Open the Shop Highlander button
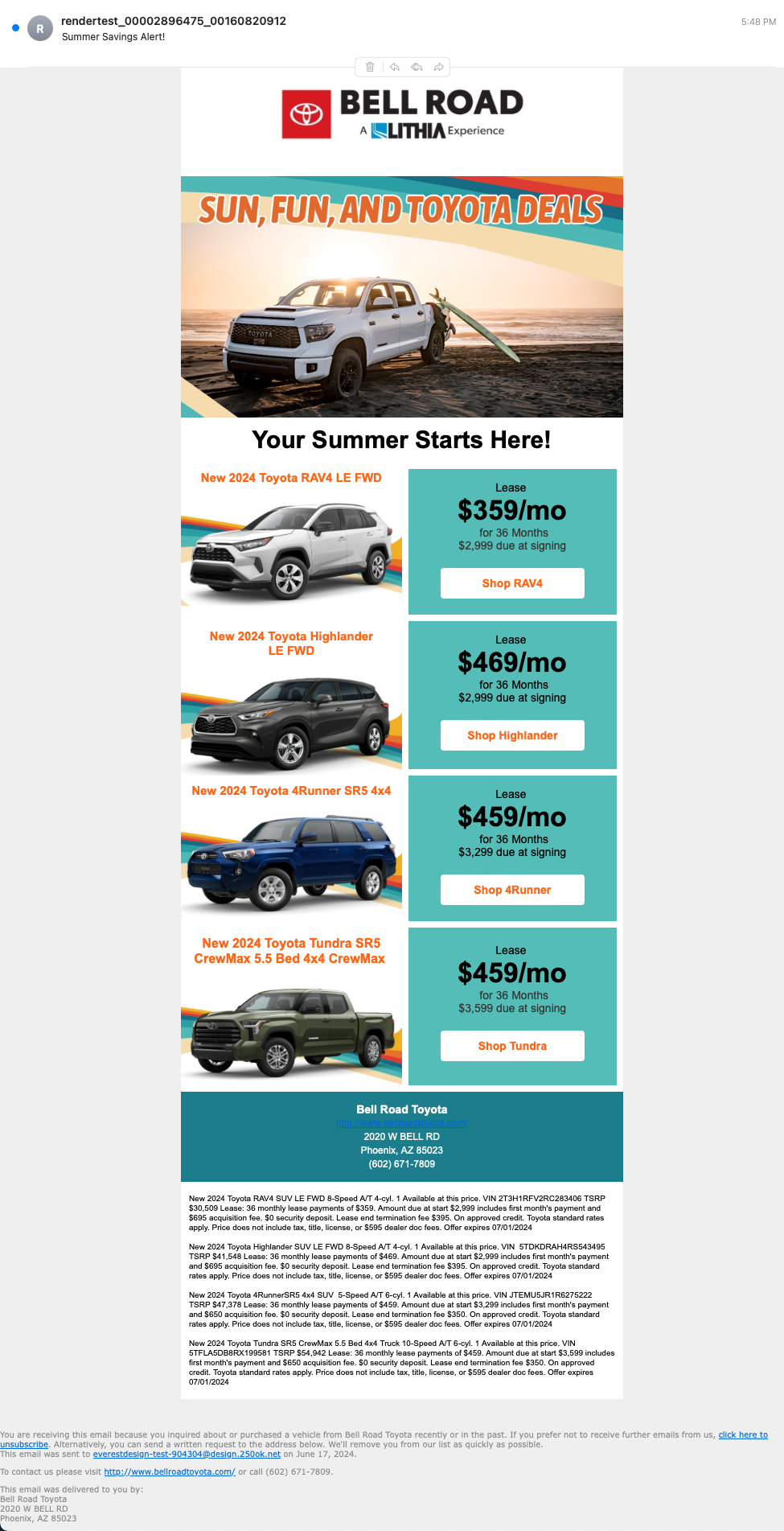784x1531 pixels. coord(512,735)
